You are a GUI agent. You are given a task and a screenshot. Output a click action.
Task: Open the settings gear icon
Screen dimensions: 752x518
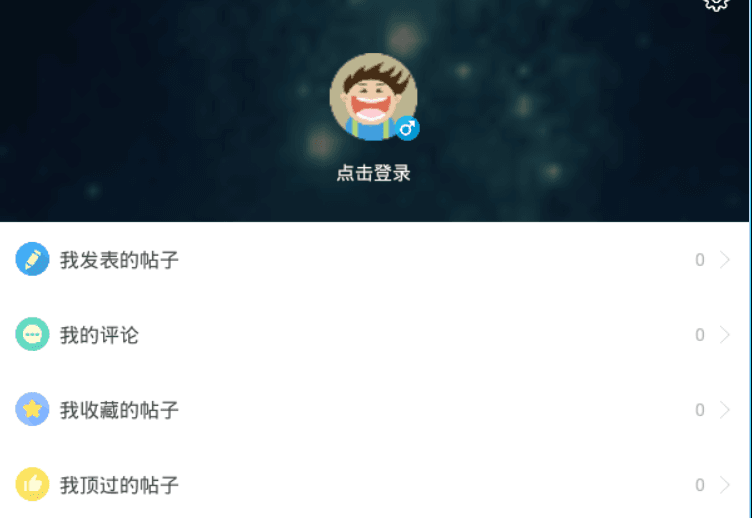coord(715,4)
